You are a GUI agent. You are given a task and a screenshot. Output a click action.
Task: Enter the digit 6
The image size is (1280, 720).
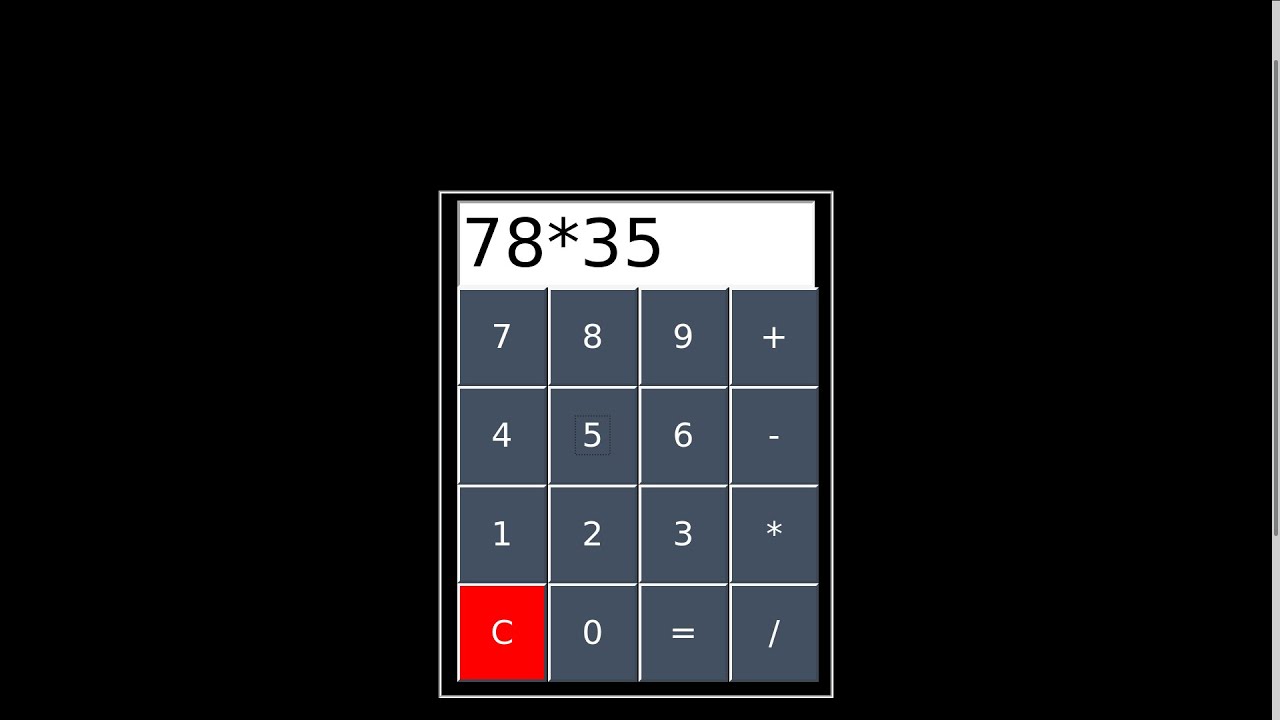(x=683, y=435)
